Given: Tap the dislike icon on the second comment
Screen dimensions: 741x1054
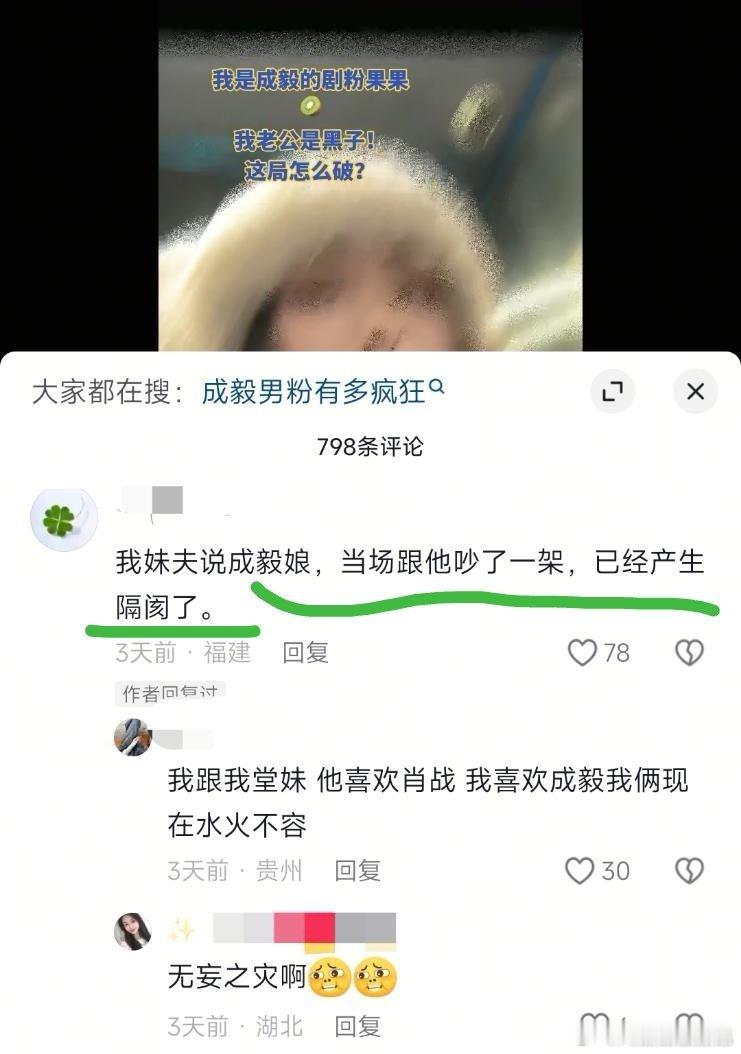Looking at the screenshot, I should pos(691,870).
